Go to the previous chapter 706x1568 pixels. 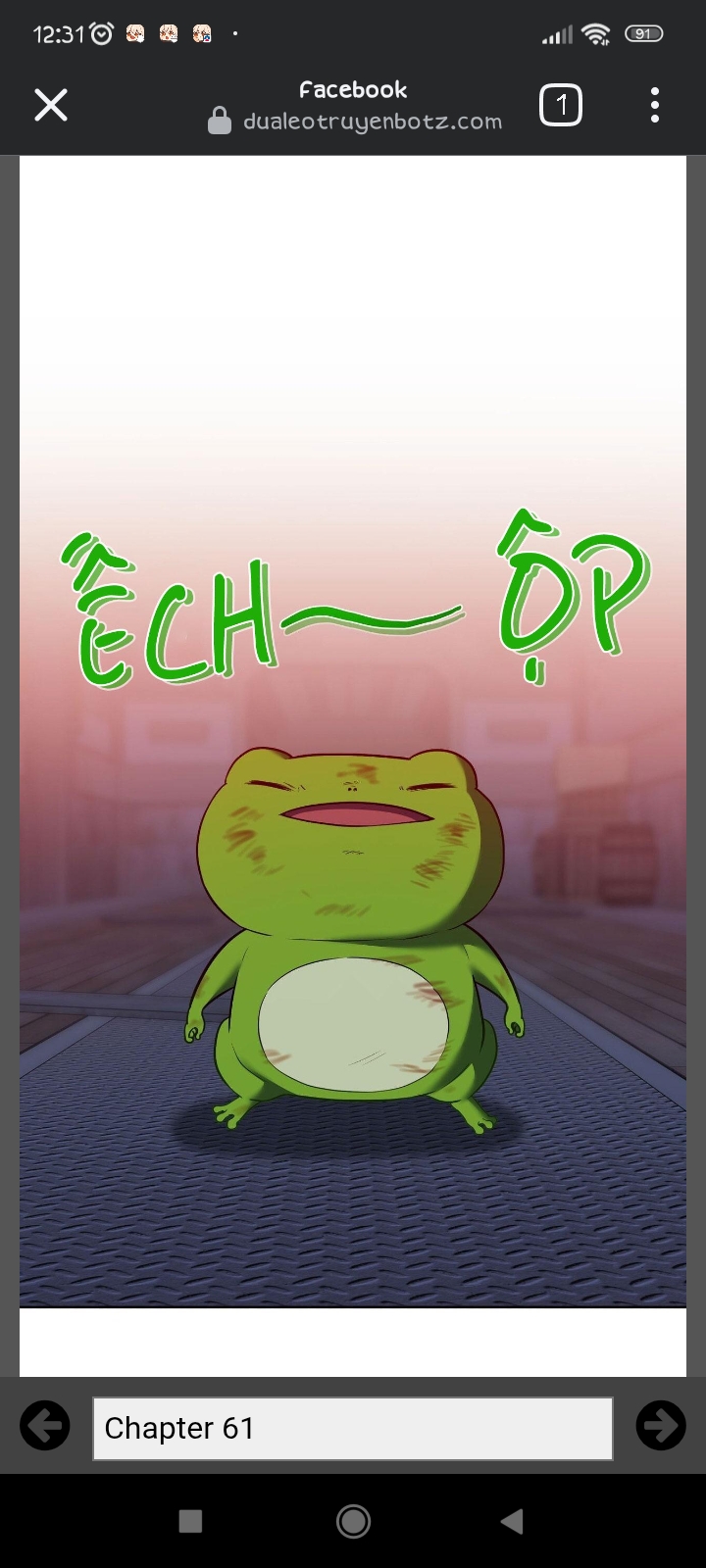coord(45,1426)
